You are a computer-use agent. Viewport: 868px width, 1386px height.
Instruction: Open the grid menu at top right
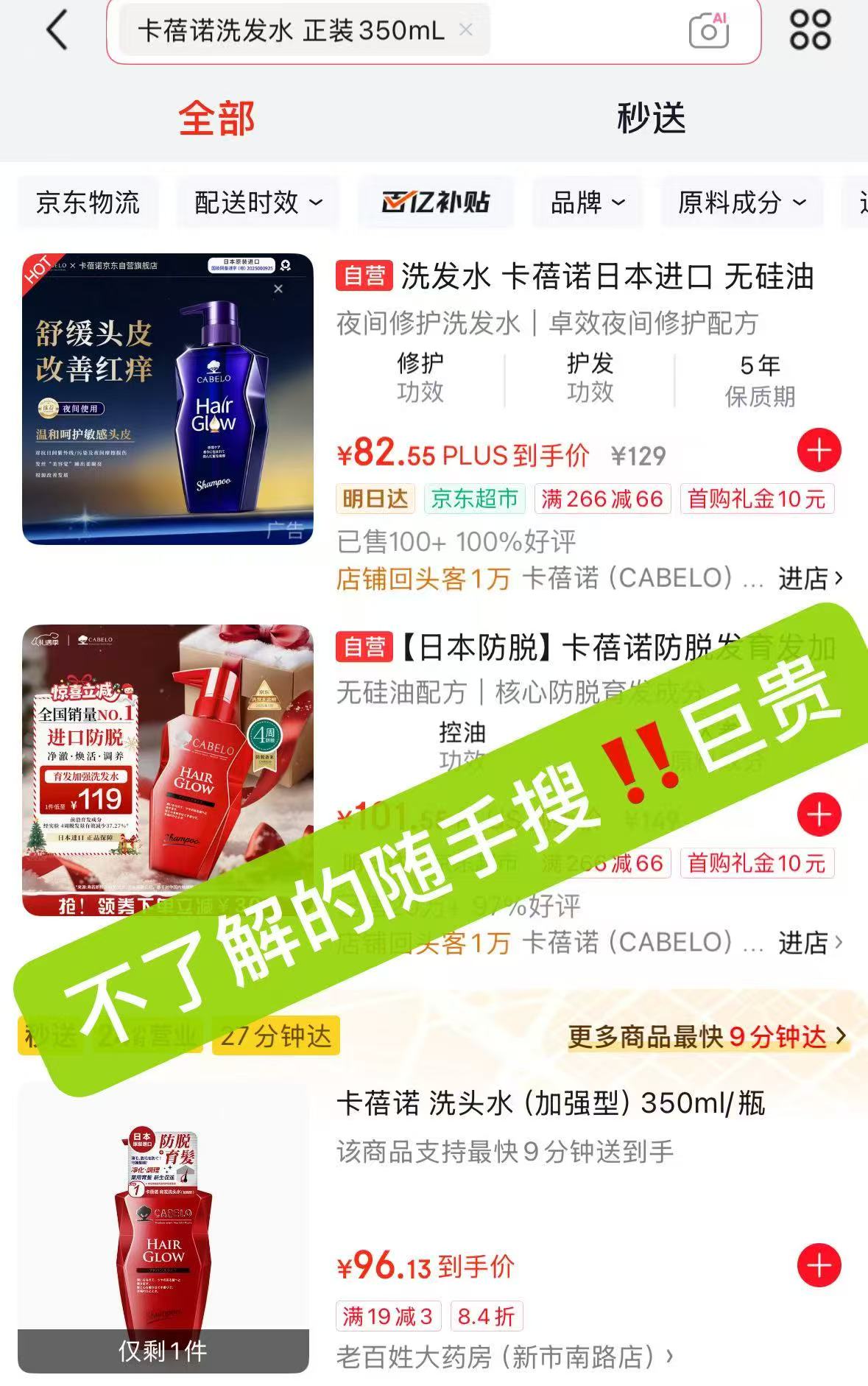tap(811, 31)
